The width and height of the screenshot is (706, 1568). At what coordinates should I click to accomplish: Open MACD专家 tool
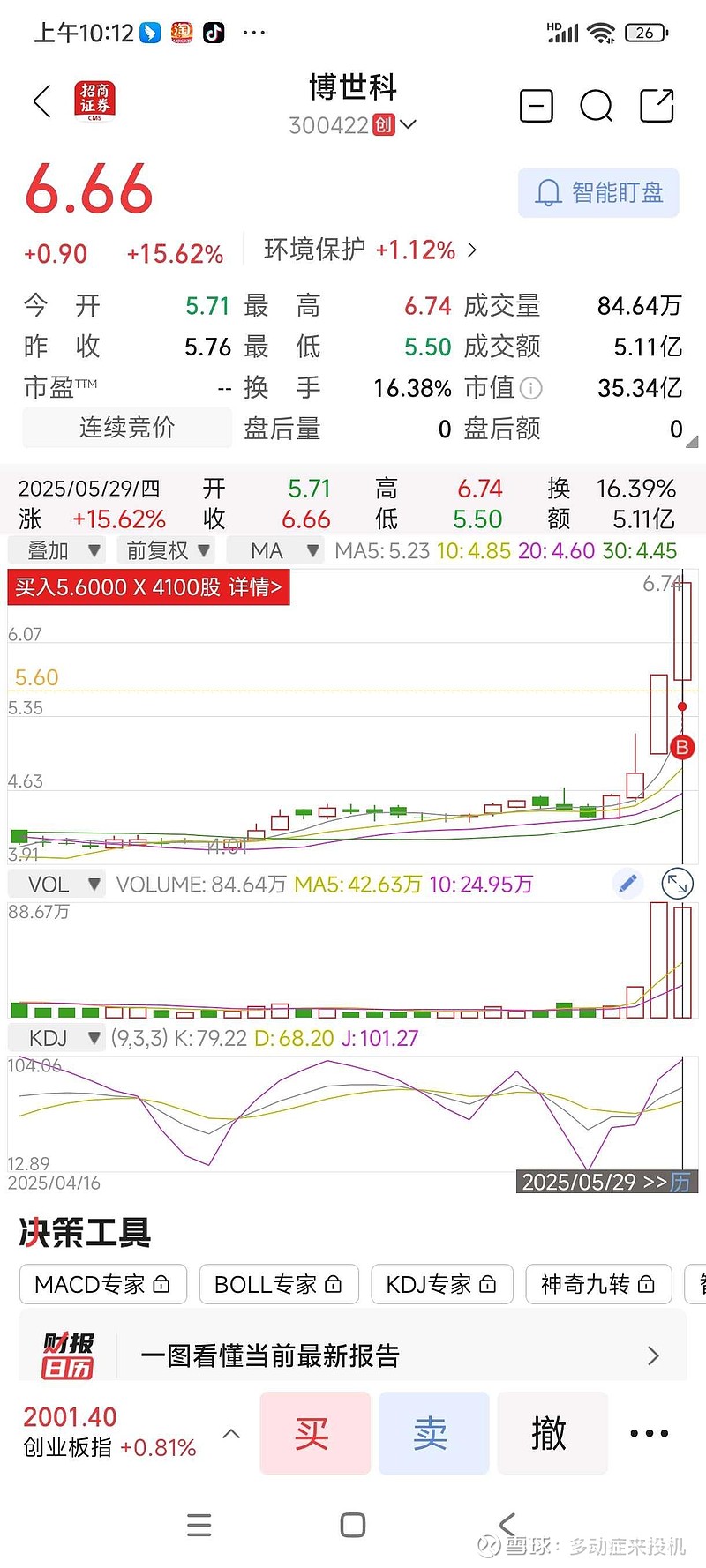(x=102, y=1284)
